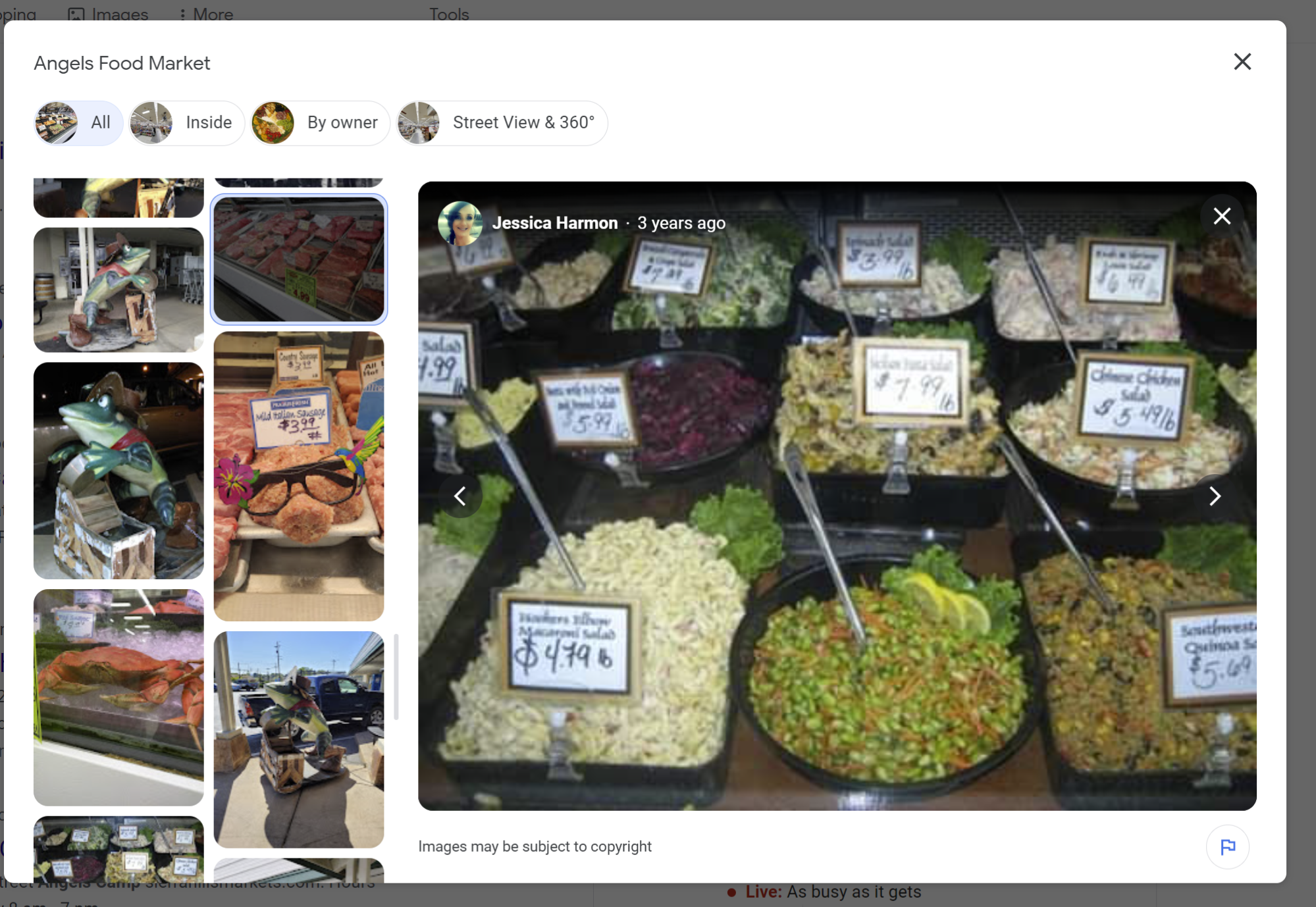1316x907 pixels.
Task: Open the meat display case thumbnail
Action: click(x=299, y=259)
